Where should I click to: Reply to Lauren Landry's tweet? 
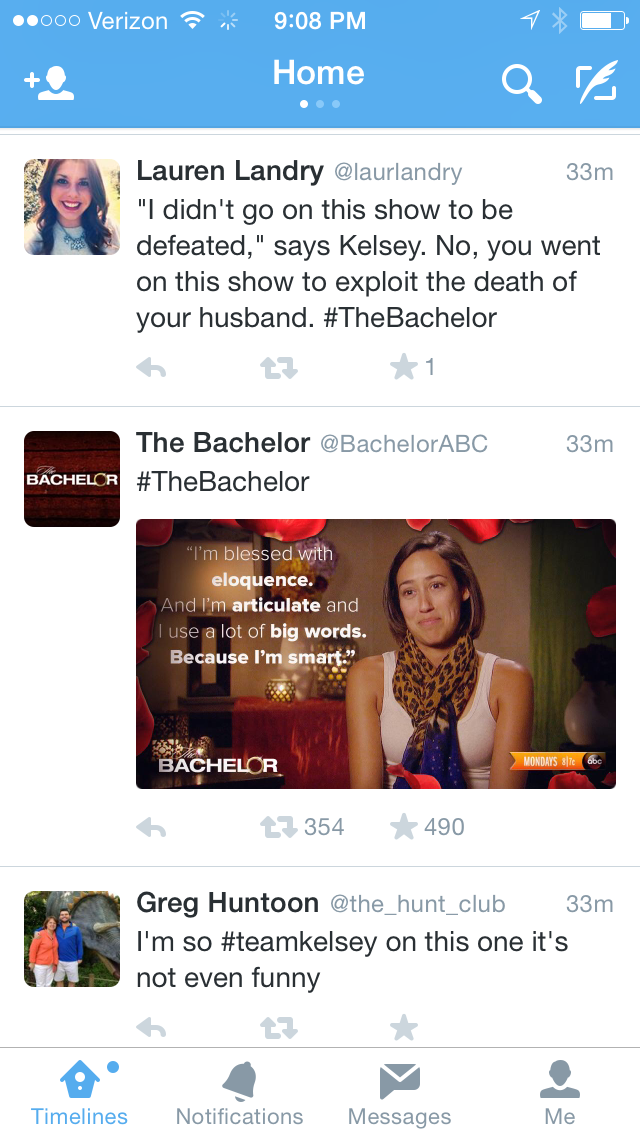[x=151, y=369]
